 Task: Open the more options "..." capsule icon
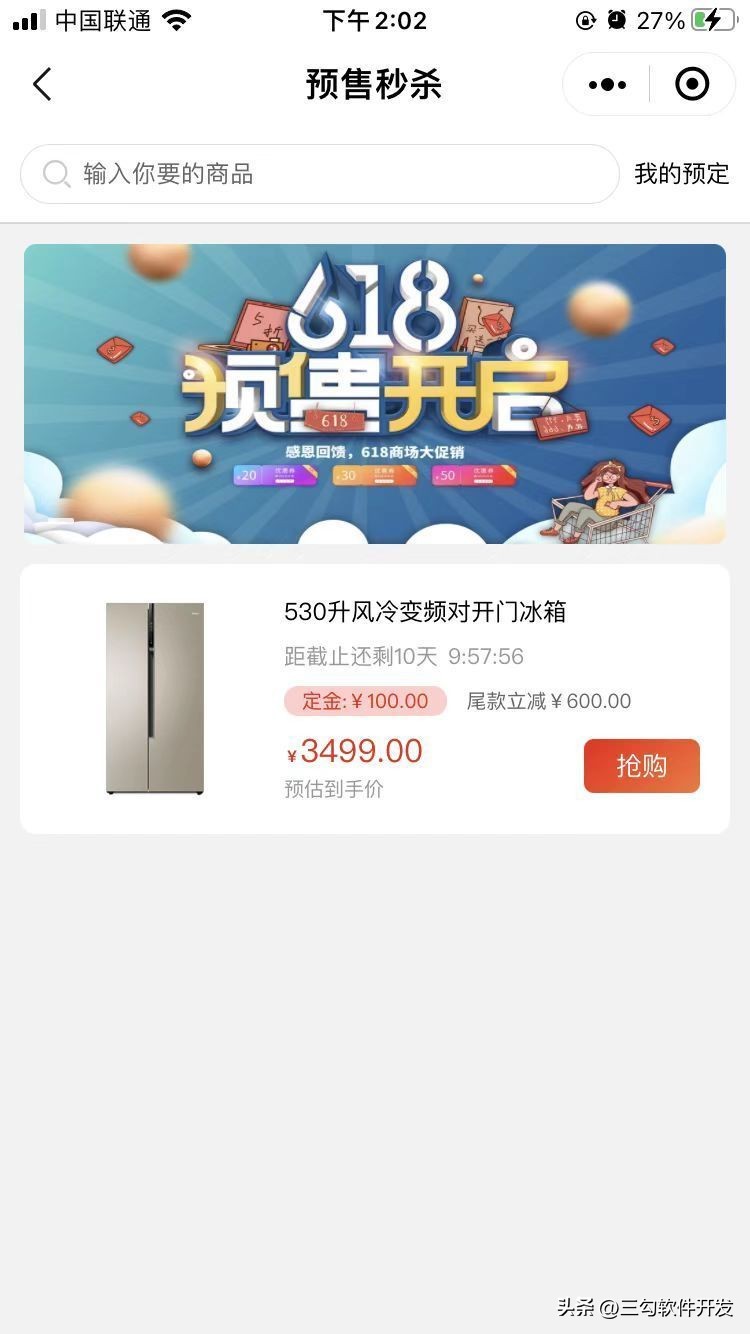605,84
